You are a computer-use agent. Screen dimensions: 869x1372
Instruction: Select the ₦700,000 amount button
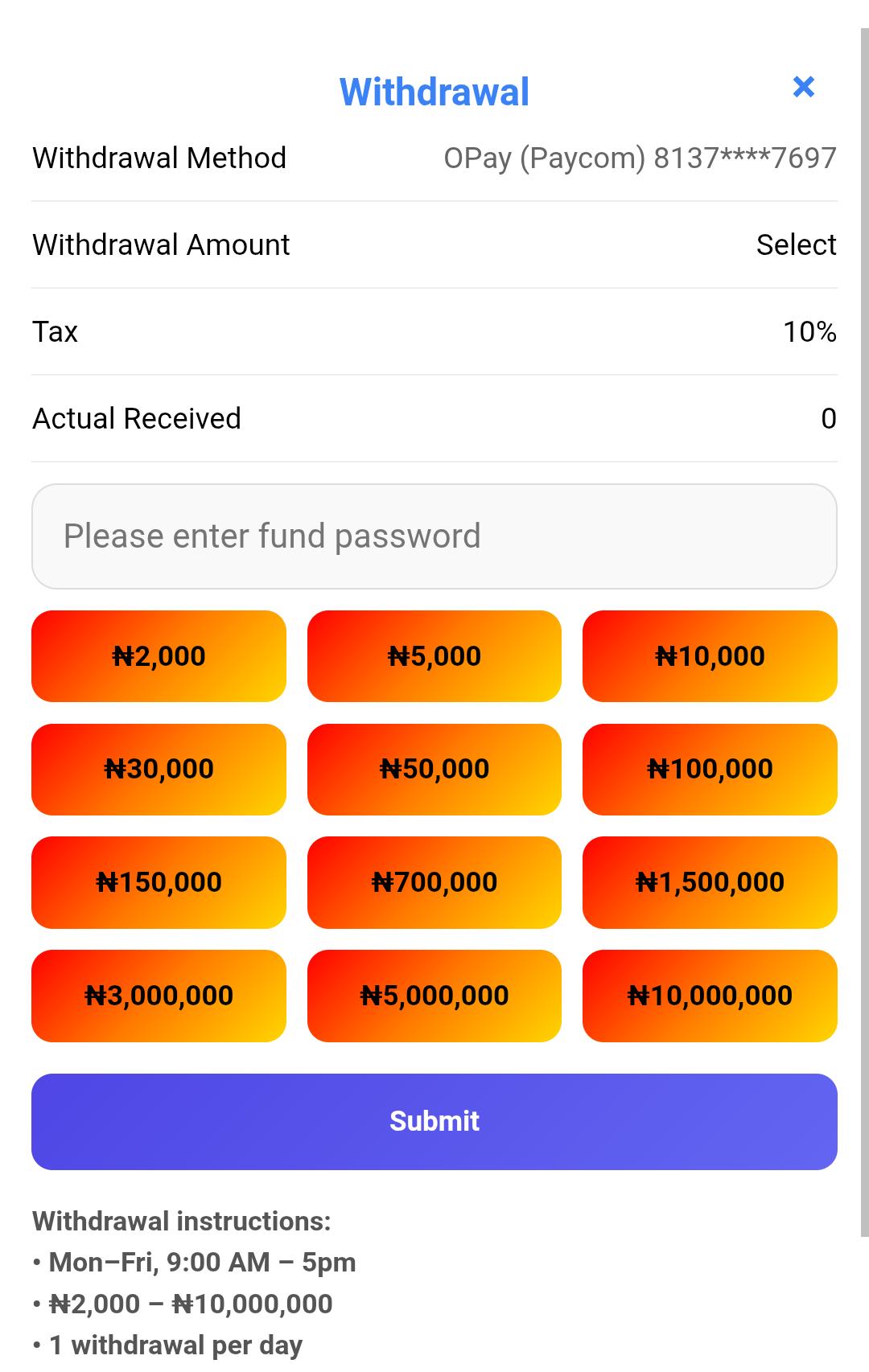coord(434,882)
